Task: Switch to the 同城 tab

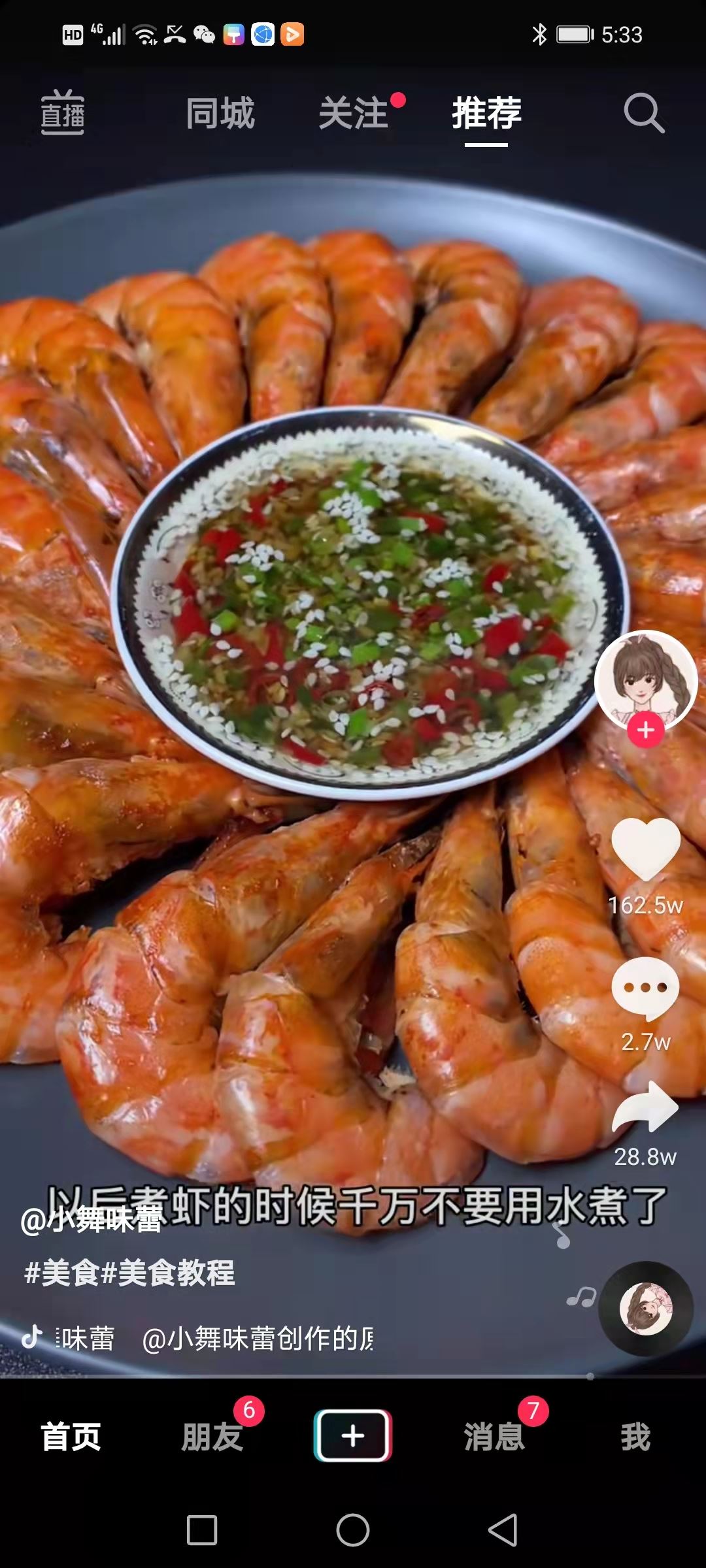Action: pyautogui.click(x=220, y=113)
